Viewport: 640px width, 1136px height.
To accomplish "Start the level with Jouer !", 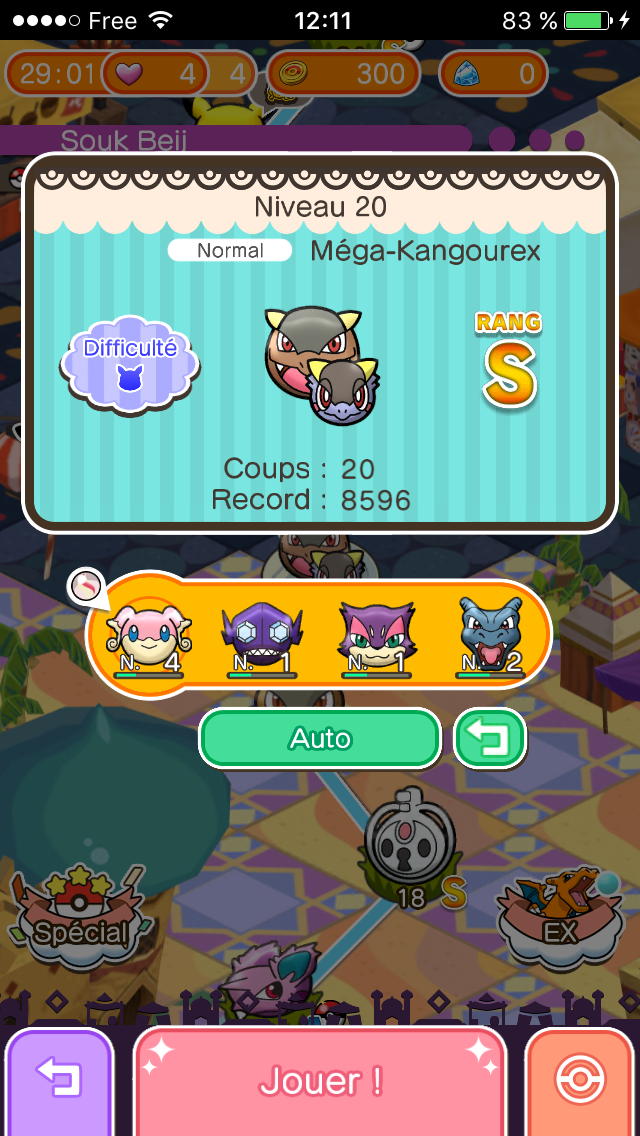I will point(320,1082).
